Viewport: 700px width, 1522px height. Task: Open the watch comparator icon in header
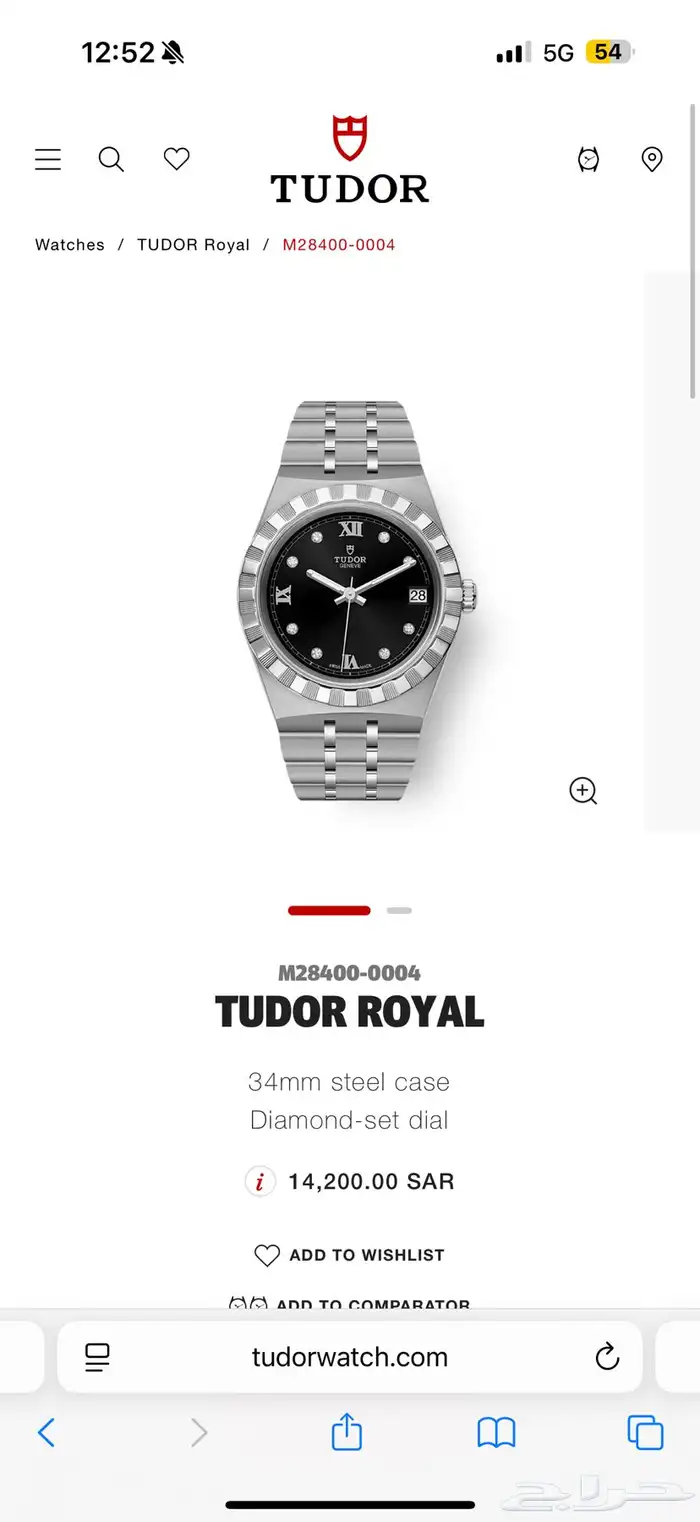click(x=589, y=159)
